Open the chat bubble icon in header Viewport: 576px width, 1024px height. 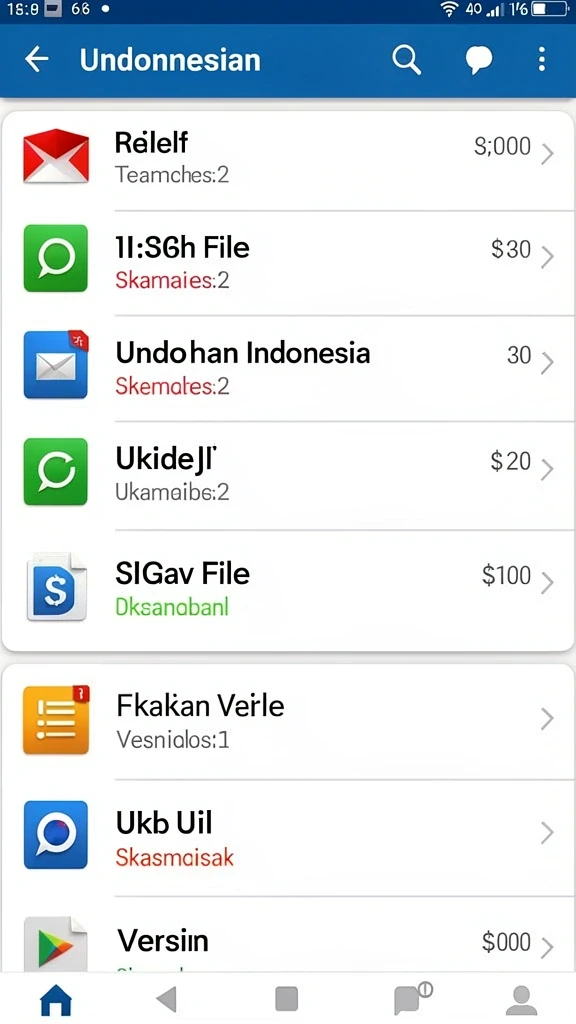tap(479, 60)
